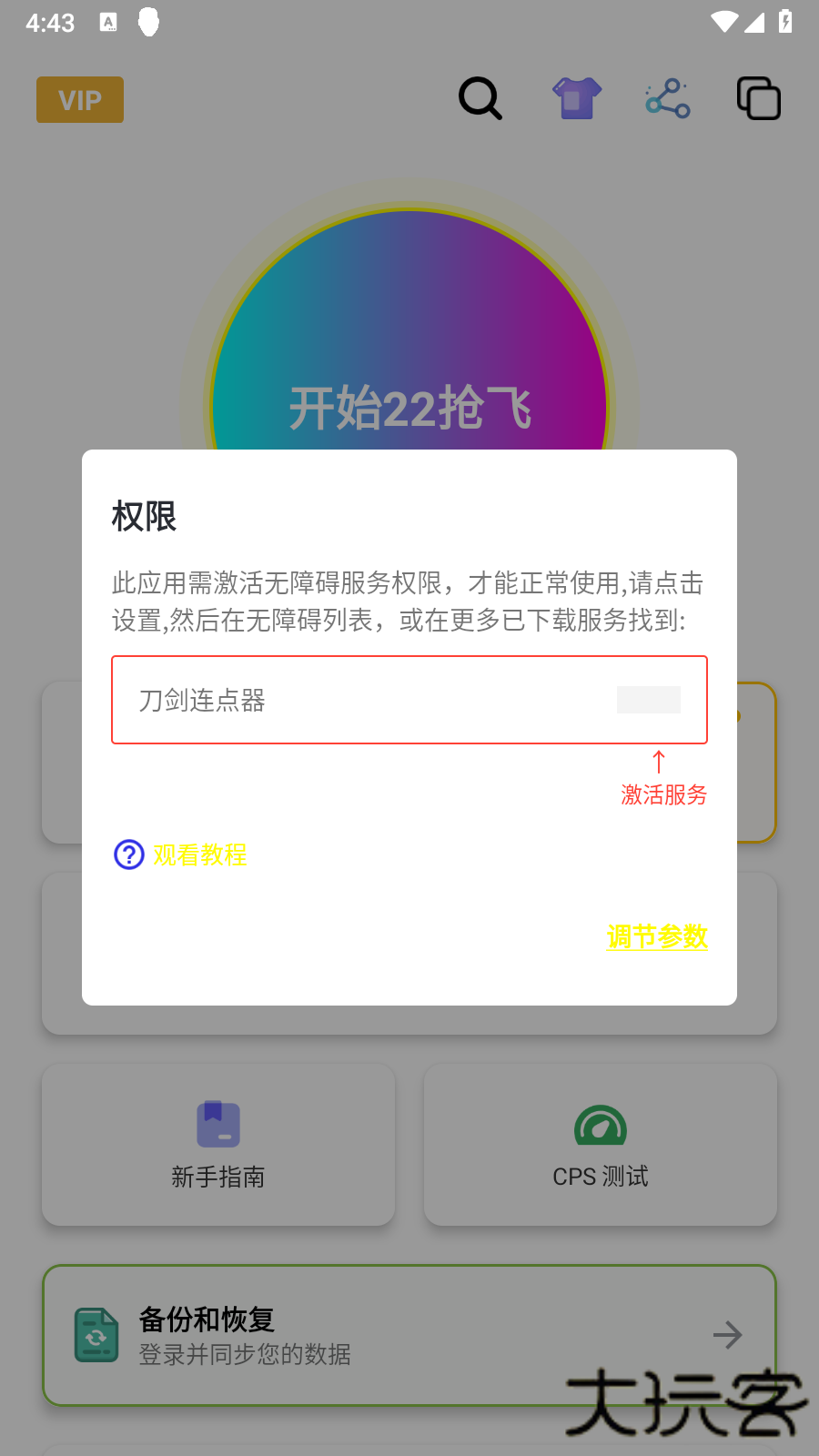Open the search icon

[x=480, y=98]
